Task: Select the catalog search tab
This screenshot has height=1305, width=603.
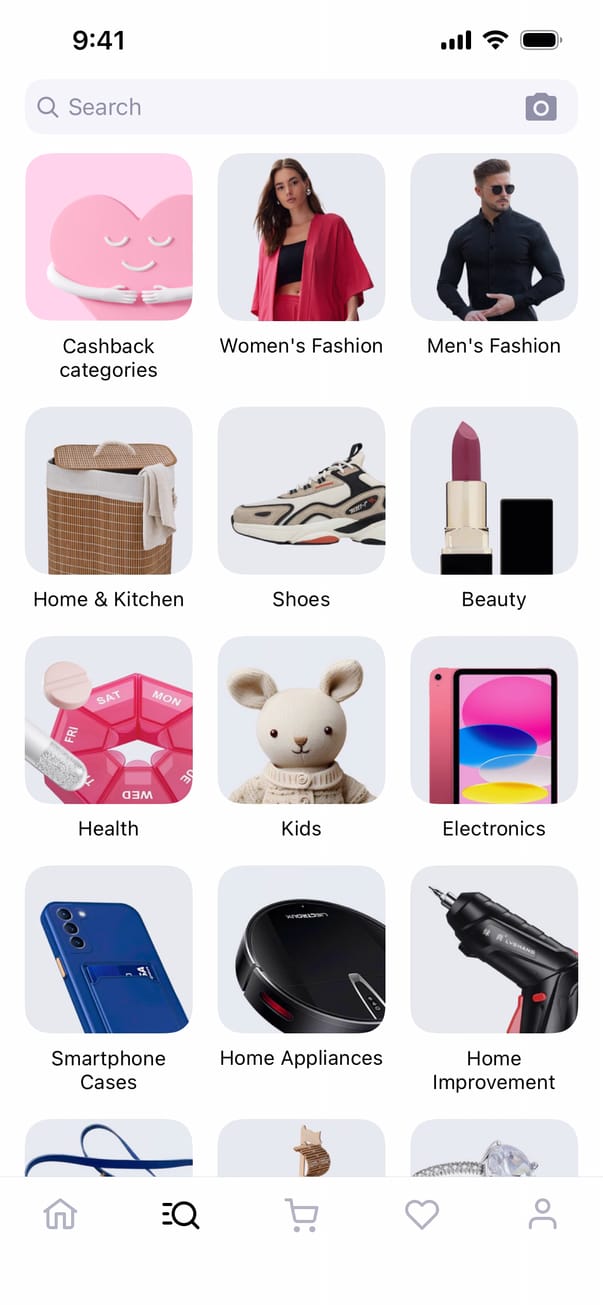Action: 181,1214
